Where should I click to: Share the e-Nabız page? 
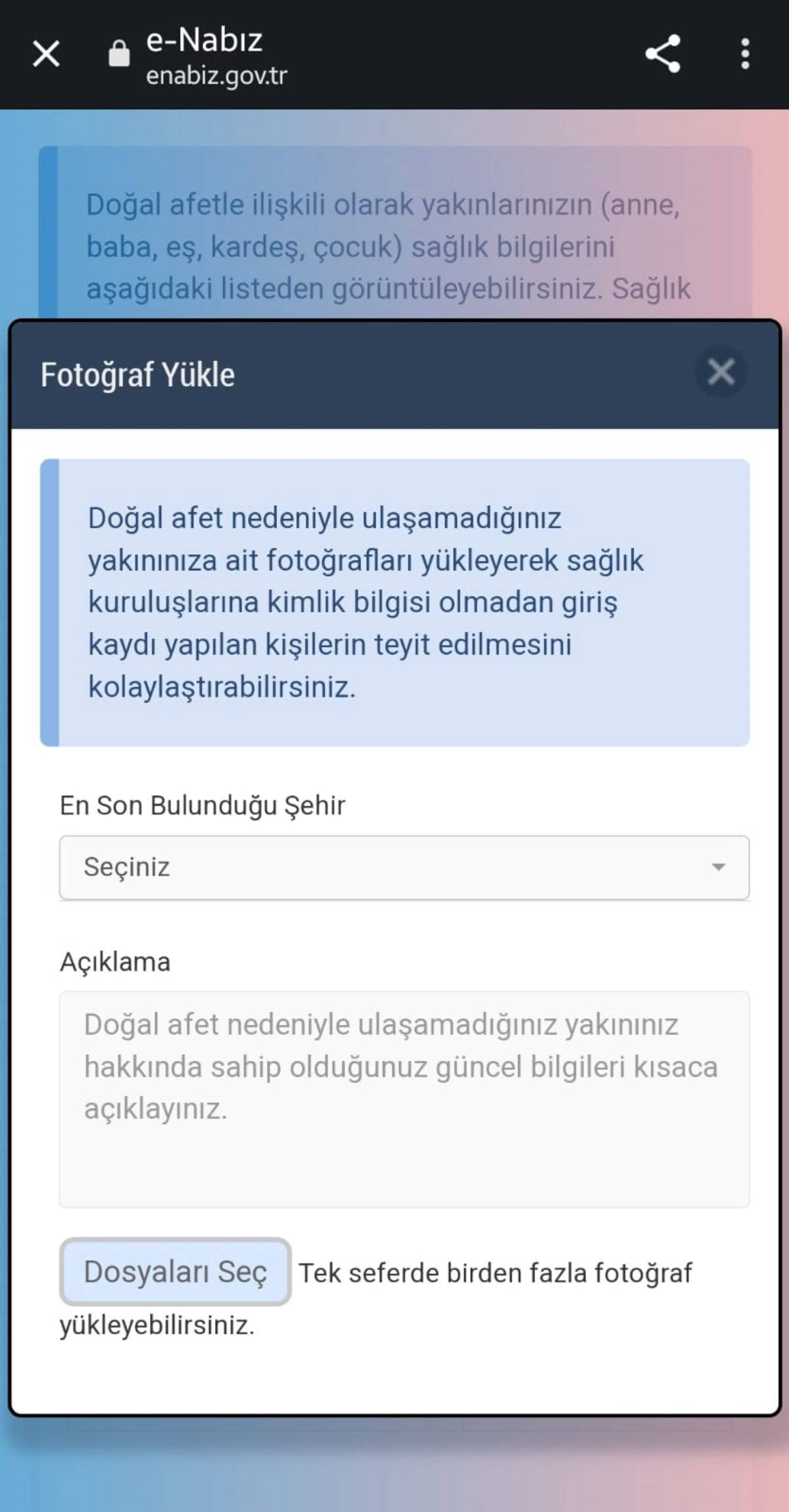coord(663,54)
